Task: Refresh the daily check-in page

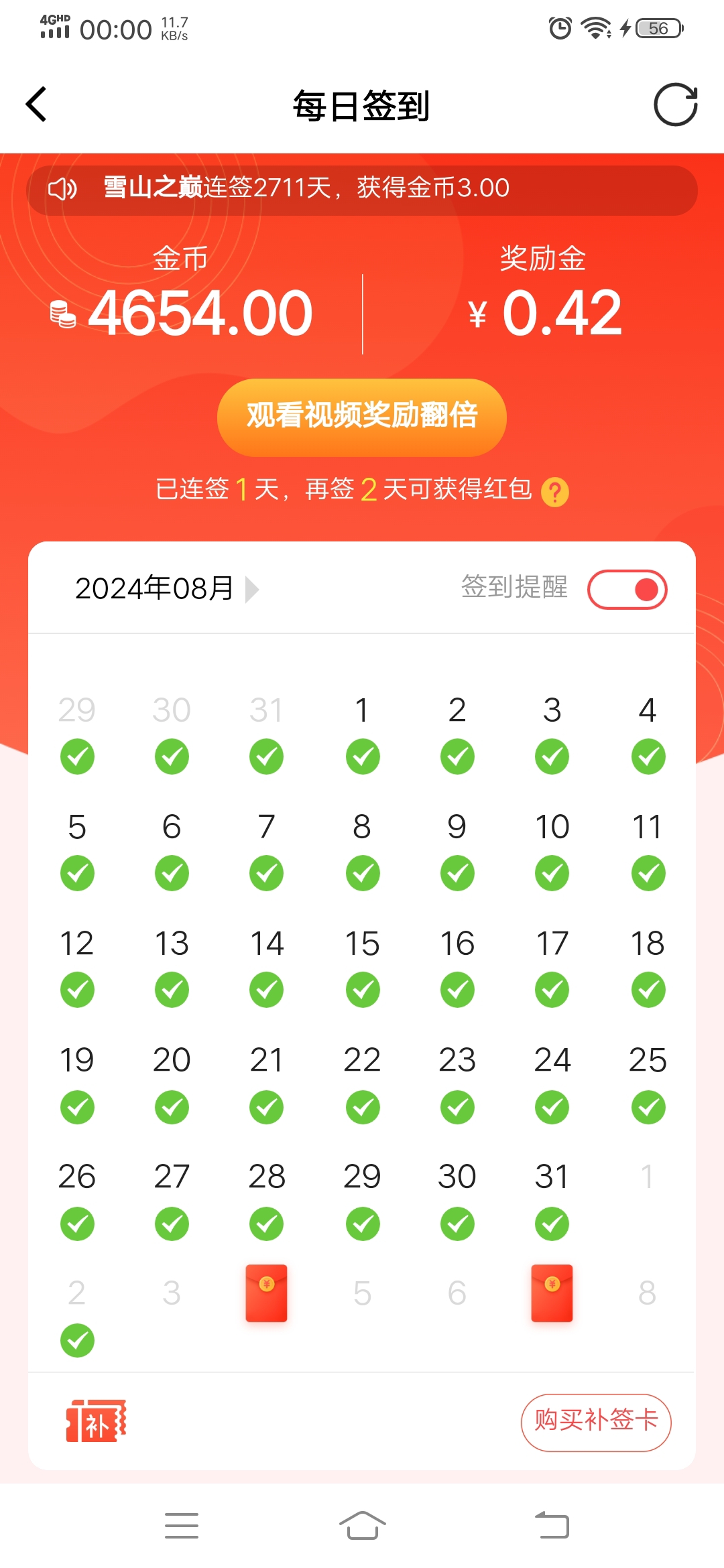Action: tap(675, 105)
